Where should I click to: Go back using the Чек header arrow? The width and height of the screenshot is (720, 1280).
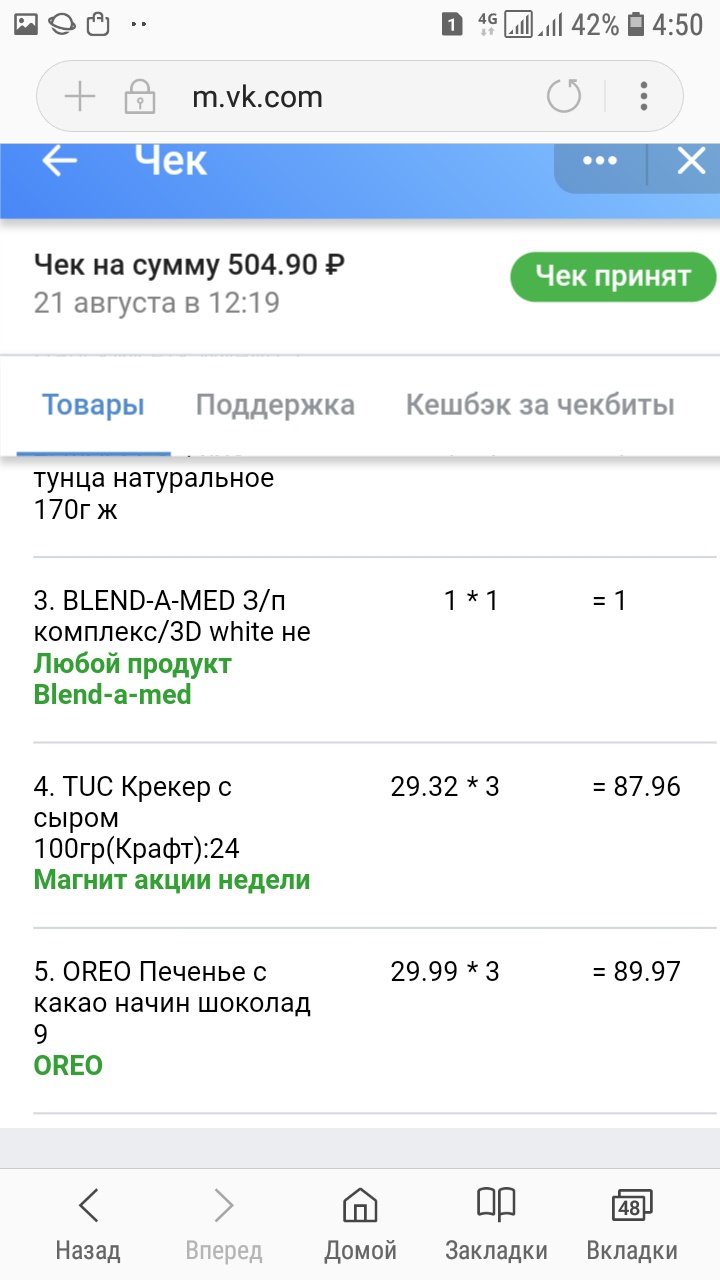pos(60,162)
